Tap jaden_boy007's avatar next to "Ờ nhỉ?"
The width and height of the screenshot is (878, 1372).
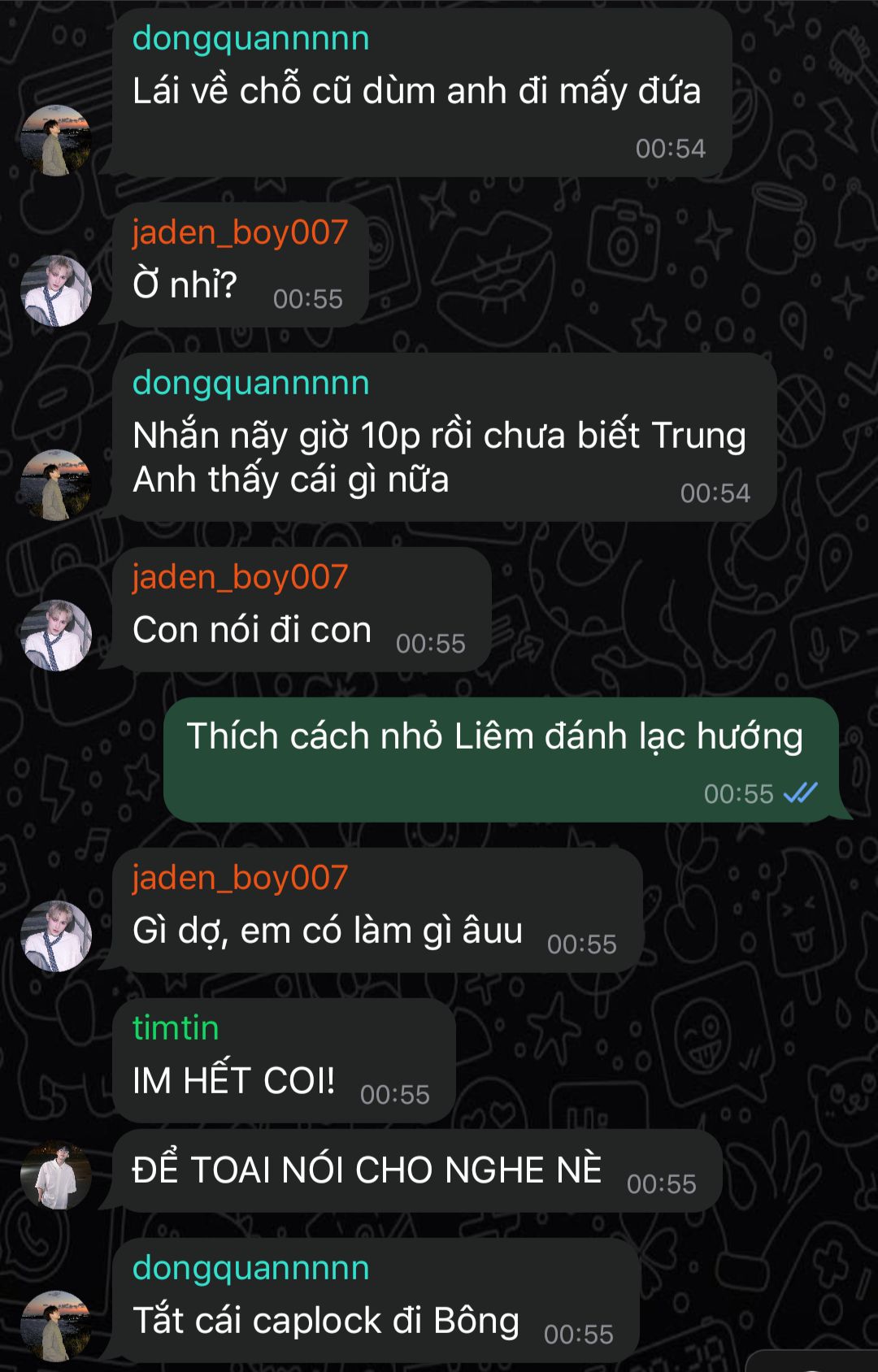(x=55, y=291)
